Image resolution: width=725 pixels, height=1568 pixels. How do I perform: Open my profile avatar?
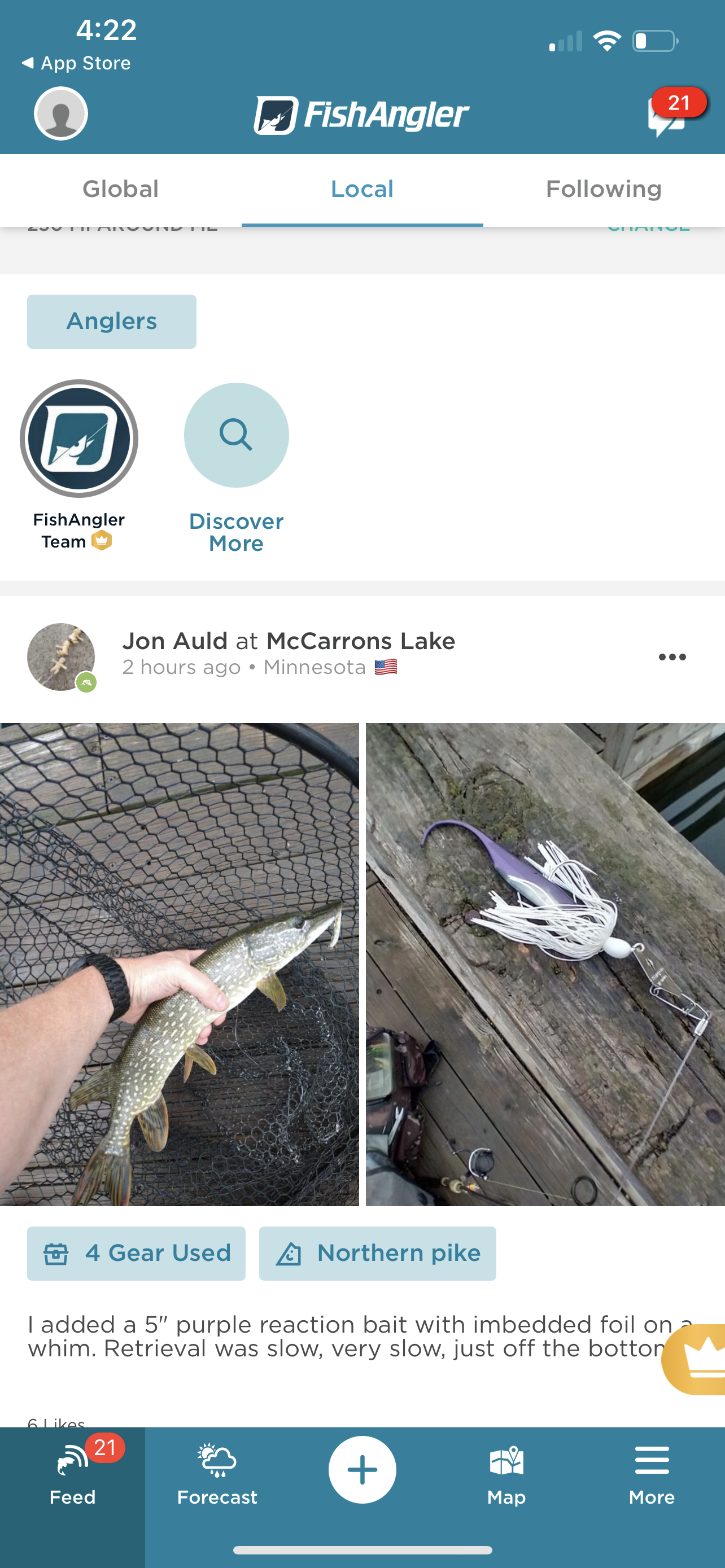coord(61,114)
